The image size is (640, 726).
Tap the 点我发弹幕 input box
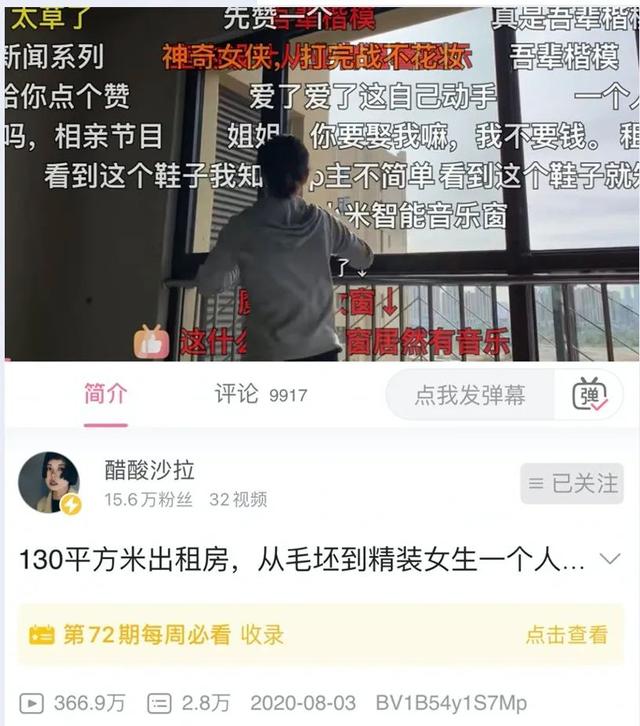470,395
